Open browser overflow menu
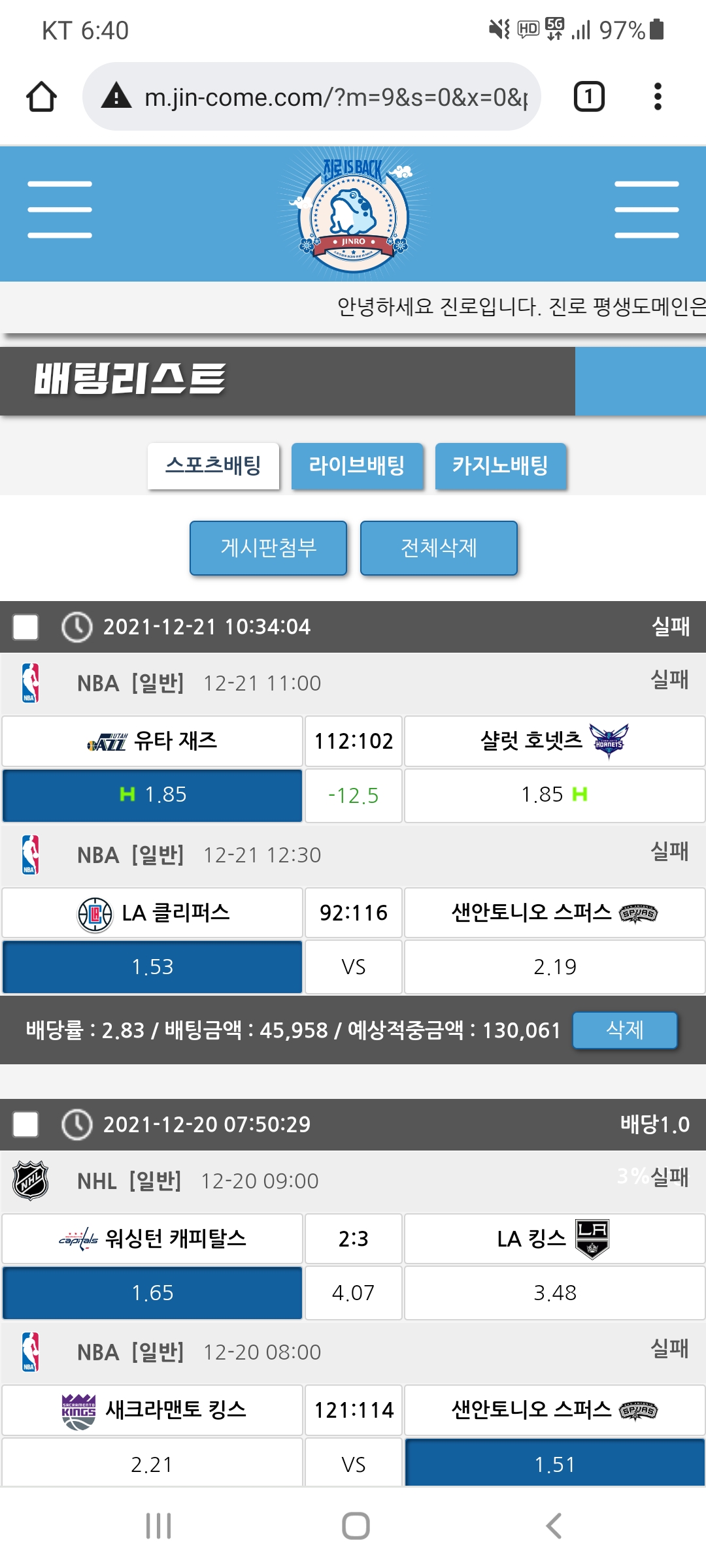The width and height of the screenshot is (706, 1568). (658, 97)
